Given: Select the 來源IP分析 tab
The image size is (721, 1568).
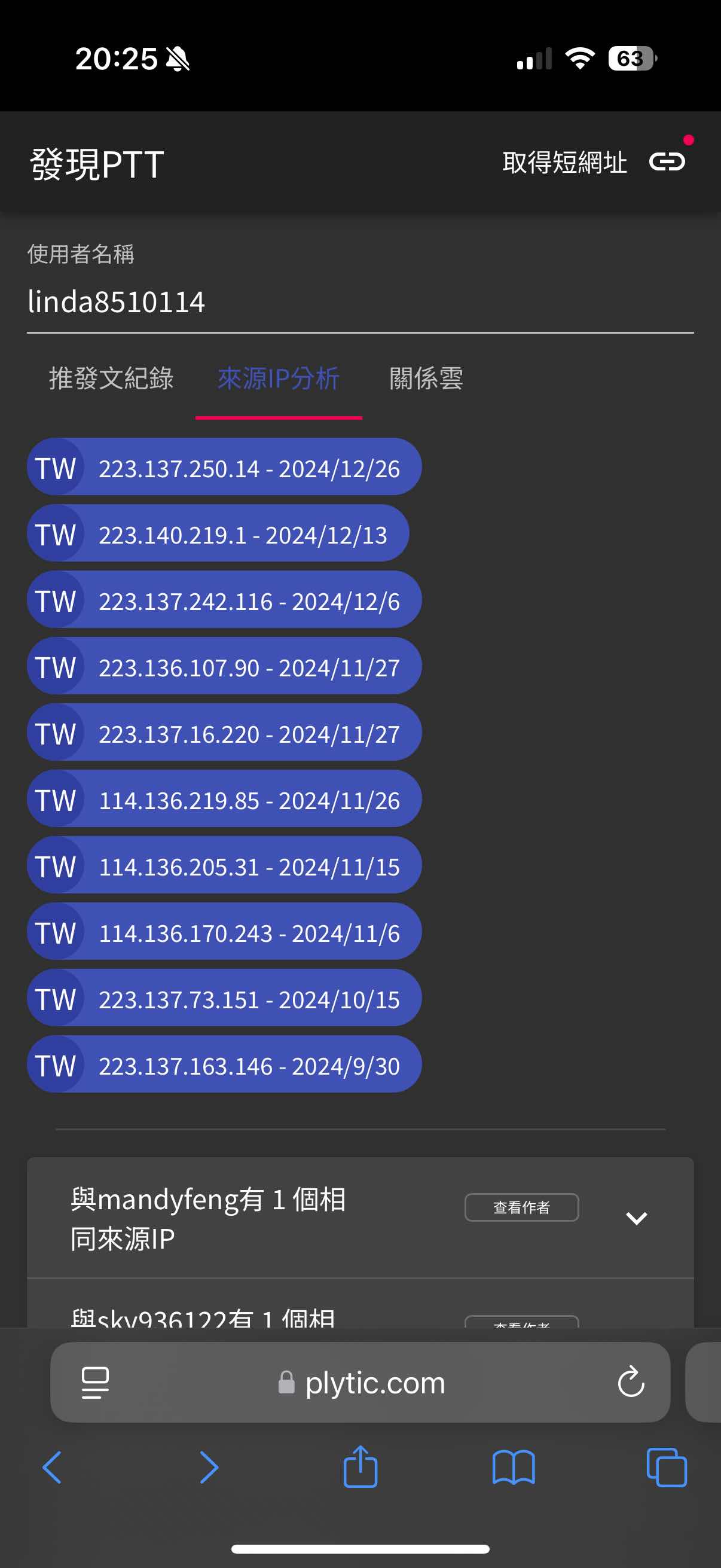Looking at the screenshot, I should click(279, 379).
